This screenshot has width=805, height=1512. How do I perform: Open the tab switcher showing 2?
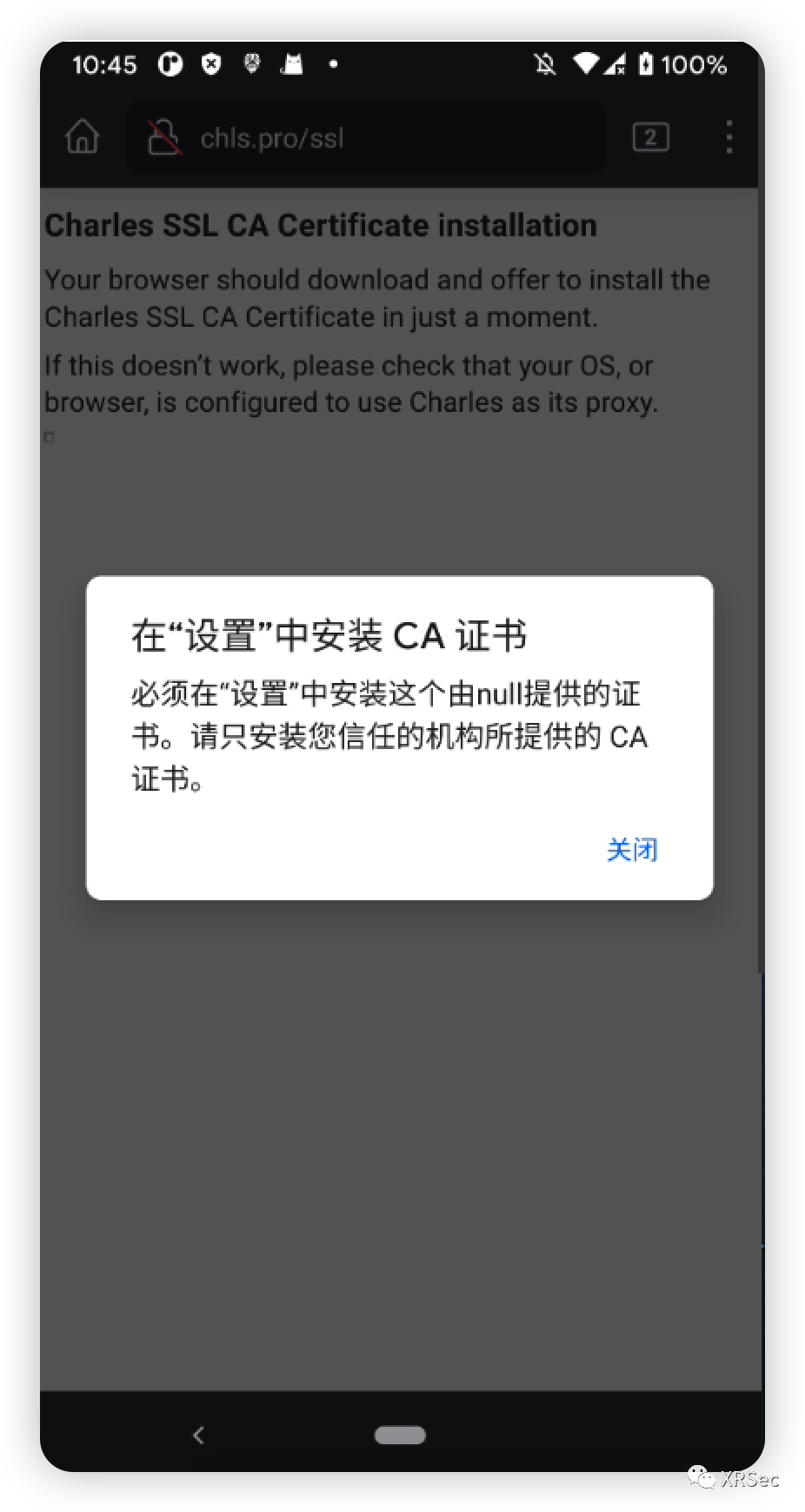[x=651, y=137]
